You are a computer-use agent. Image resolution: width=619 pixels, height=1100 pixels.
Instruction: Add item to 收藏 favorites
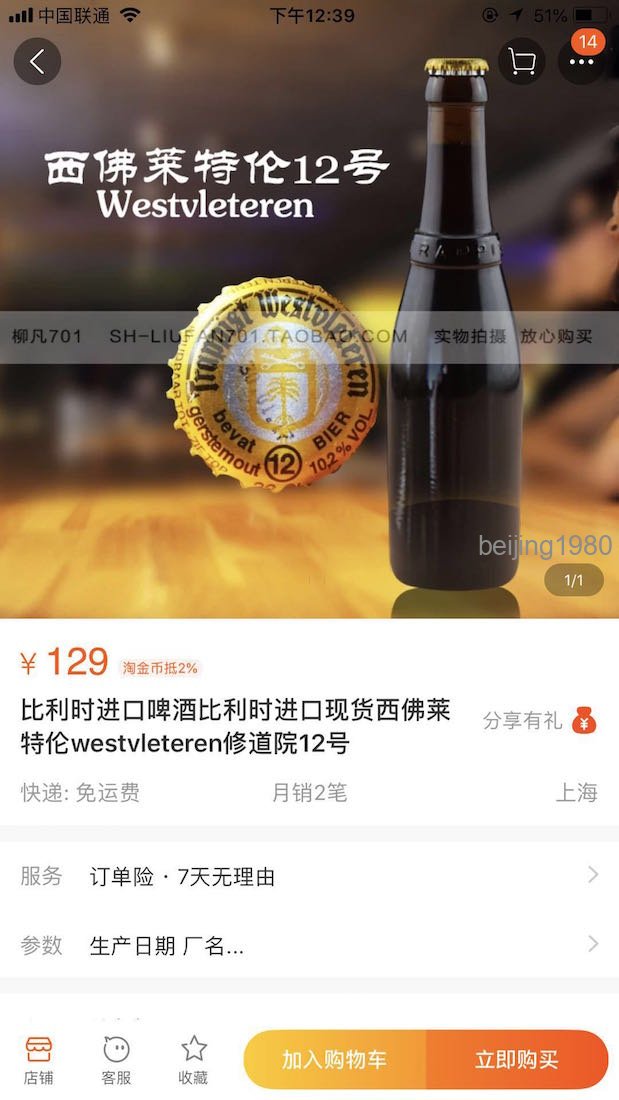pyautogui.click(x=194, y=1060)
